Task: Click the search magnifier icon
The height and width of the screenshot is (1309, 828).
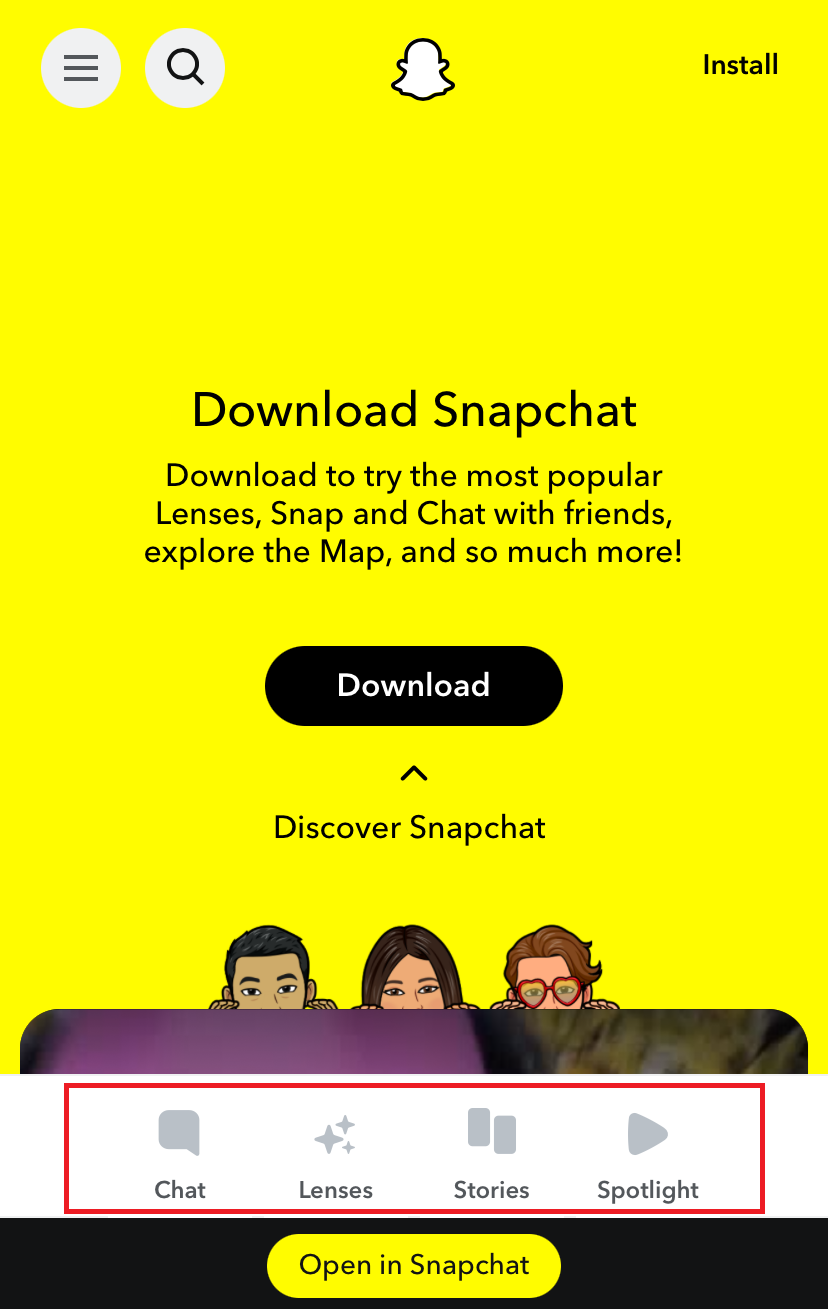Action: tap(184, 67)
